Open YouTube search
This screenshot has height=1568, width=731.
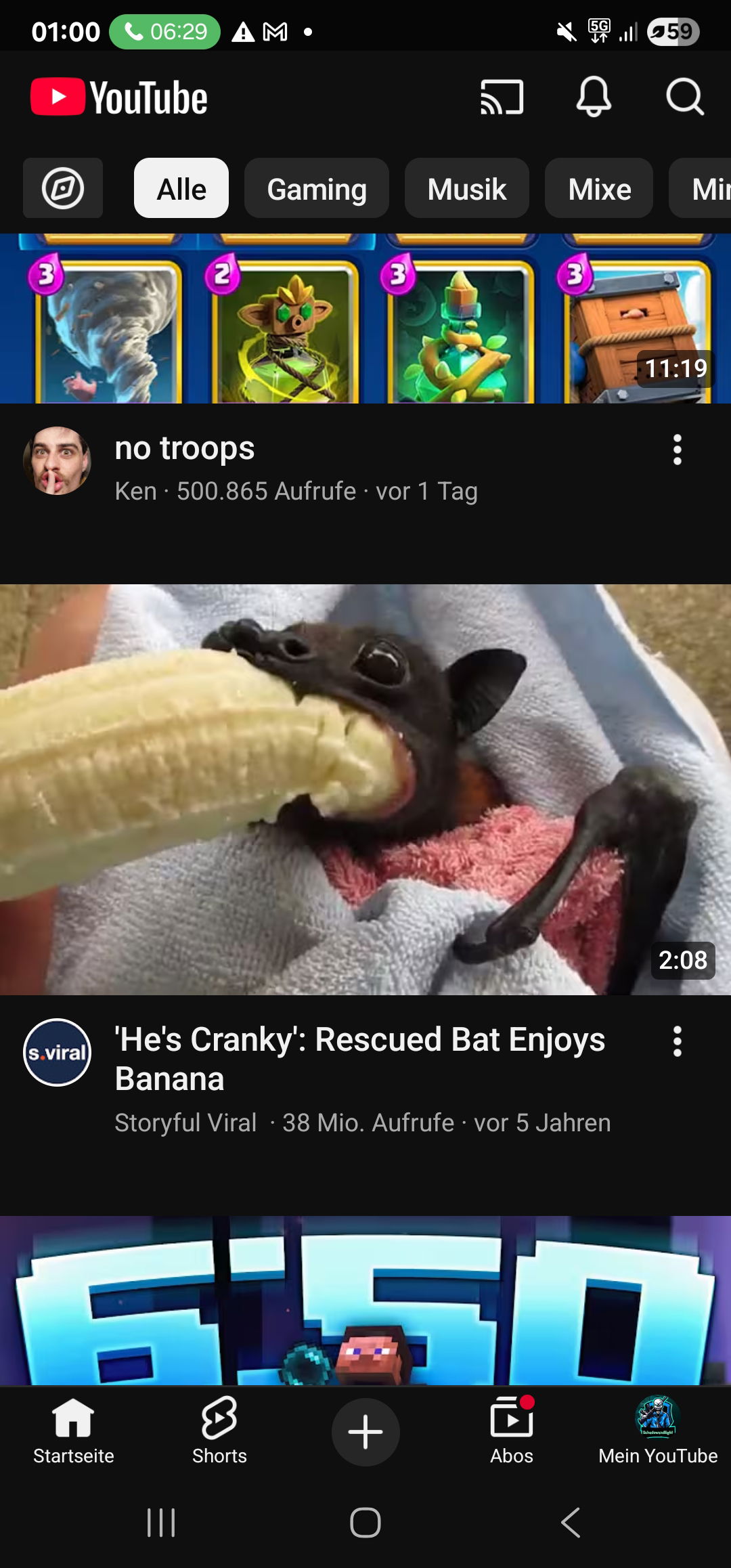(x=685, y=97)
